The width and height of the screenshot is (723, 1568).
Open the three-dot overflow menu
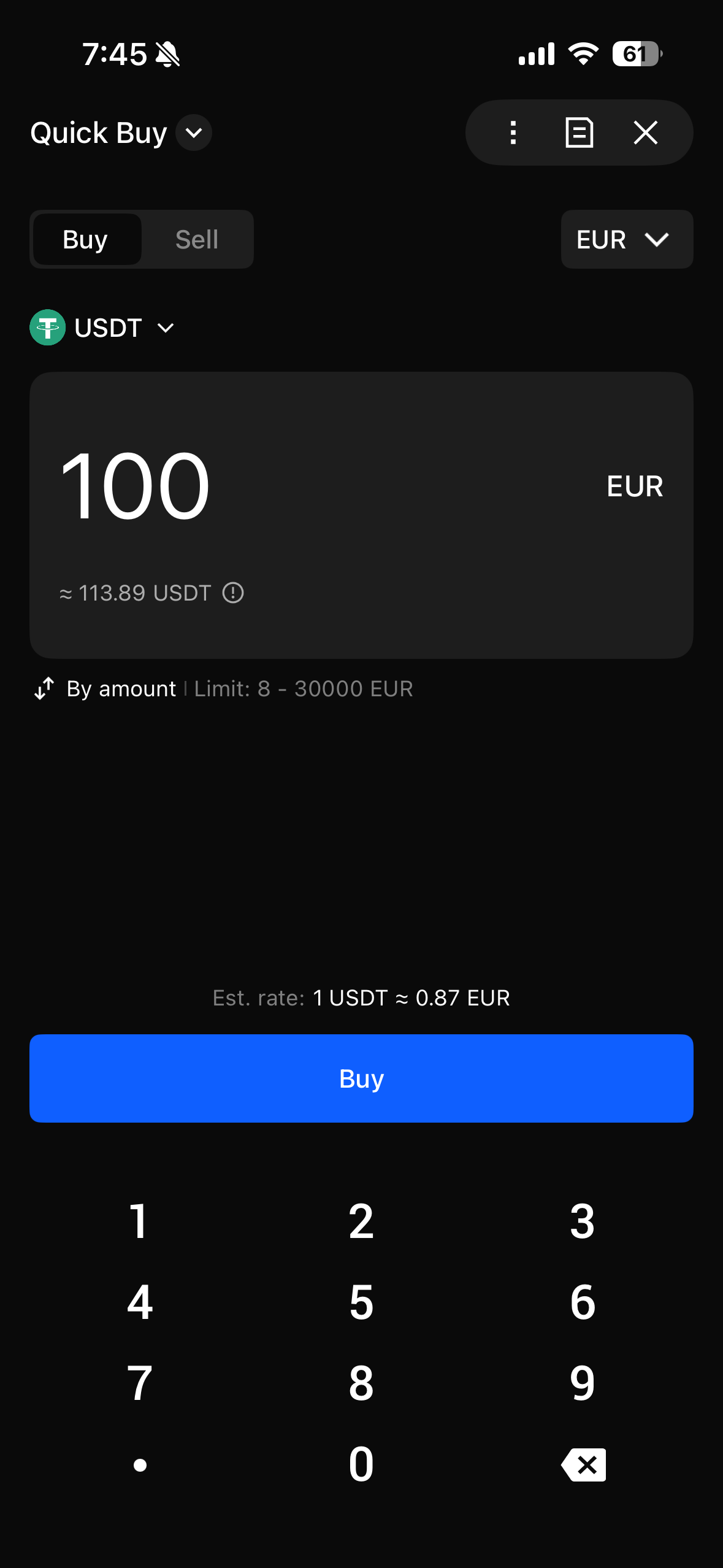coord(513,133)
